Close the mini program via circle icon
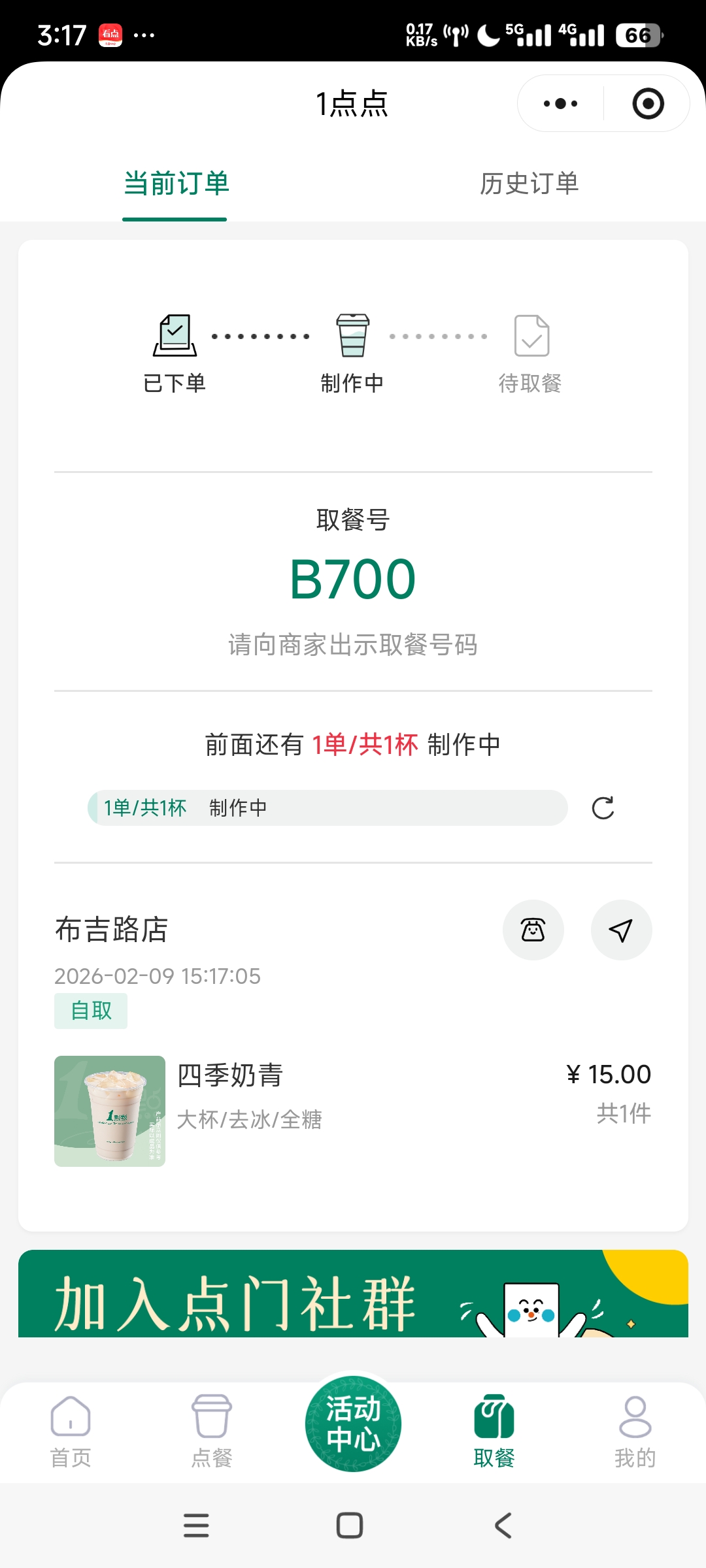 (648, 104)
